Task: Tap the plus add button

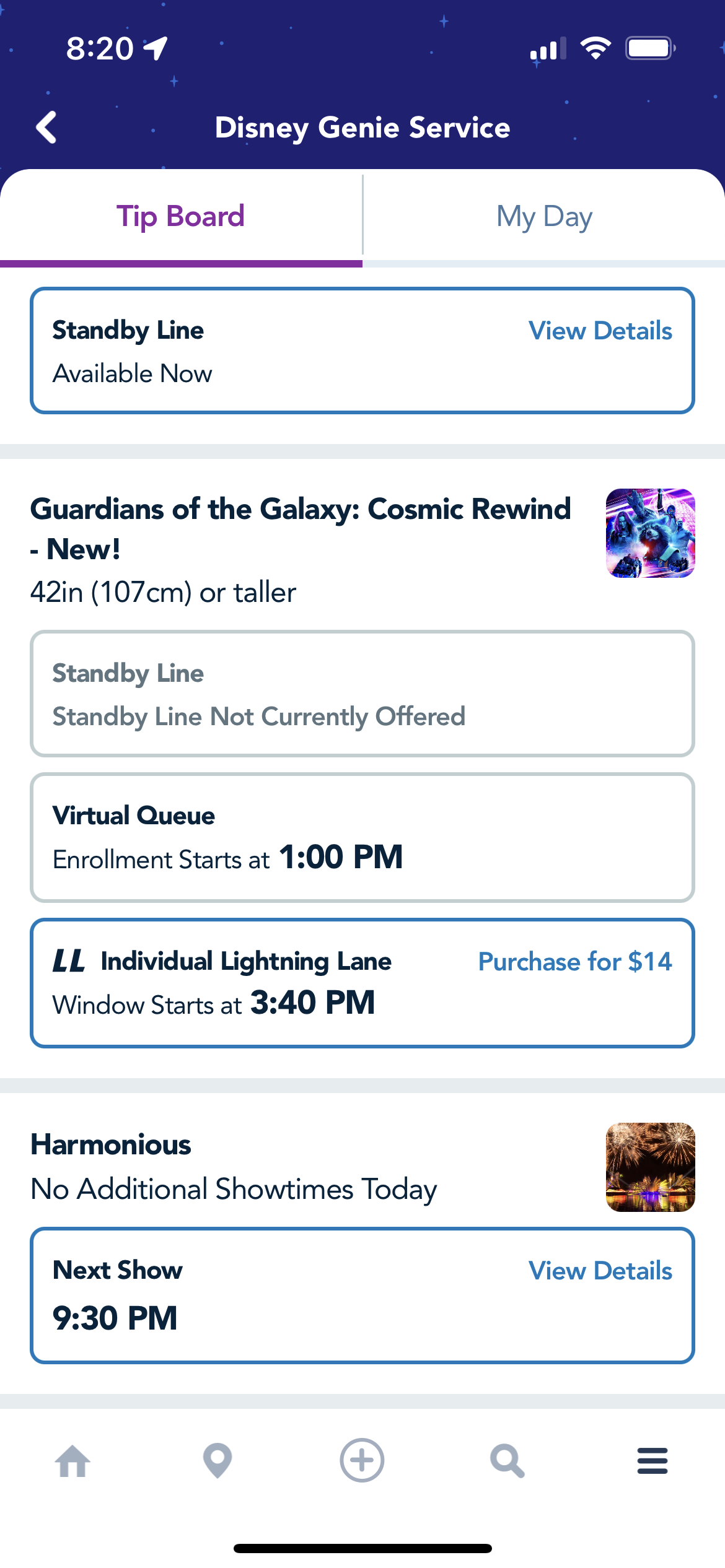Action: [x=362, y=1460]
